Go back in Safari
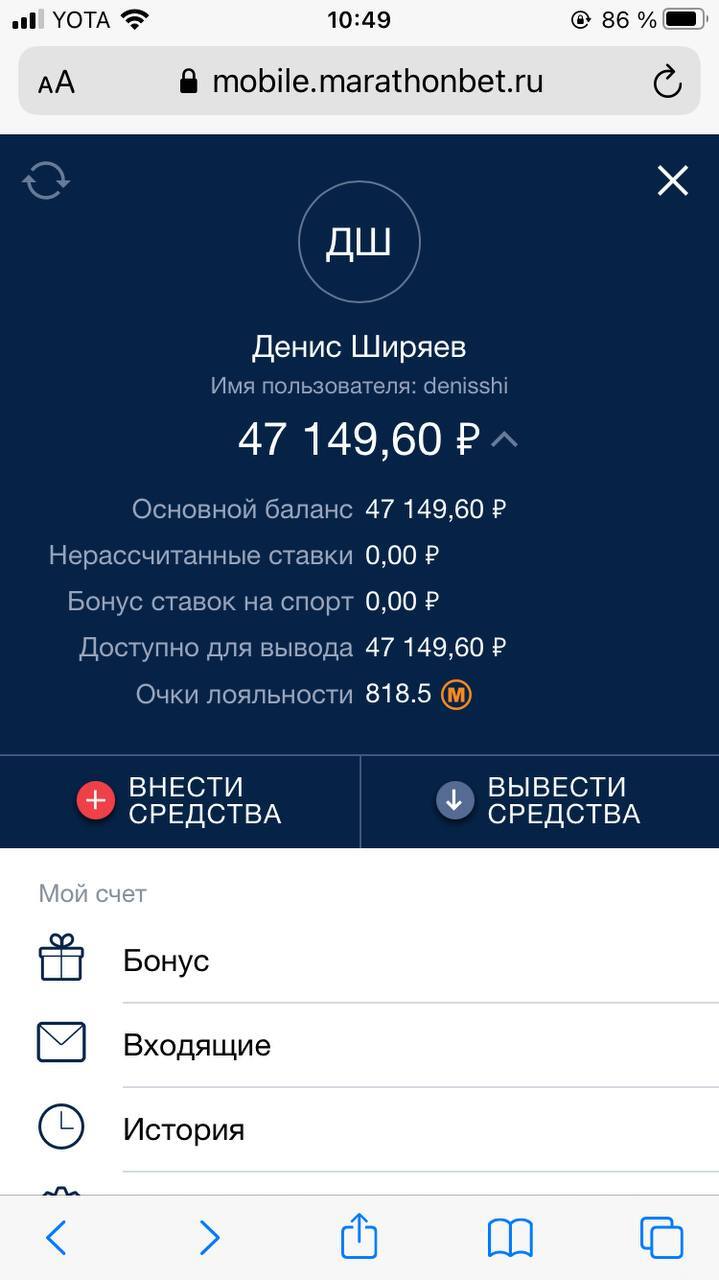This screenshot has height=1280, width=719. click(x=56, y=1238)
